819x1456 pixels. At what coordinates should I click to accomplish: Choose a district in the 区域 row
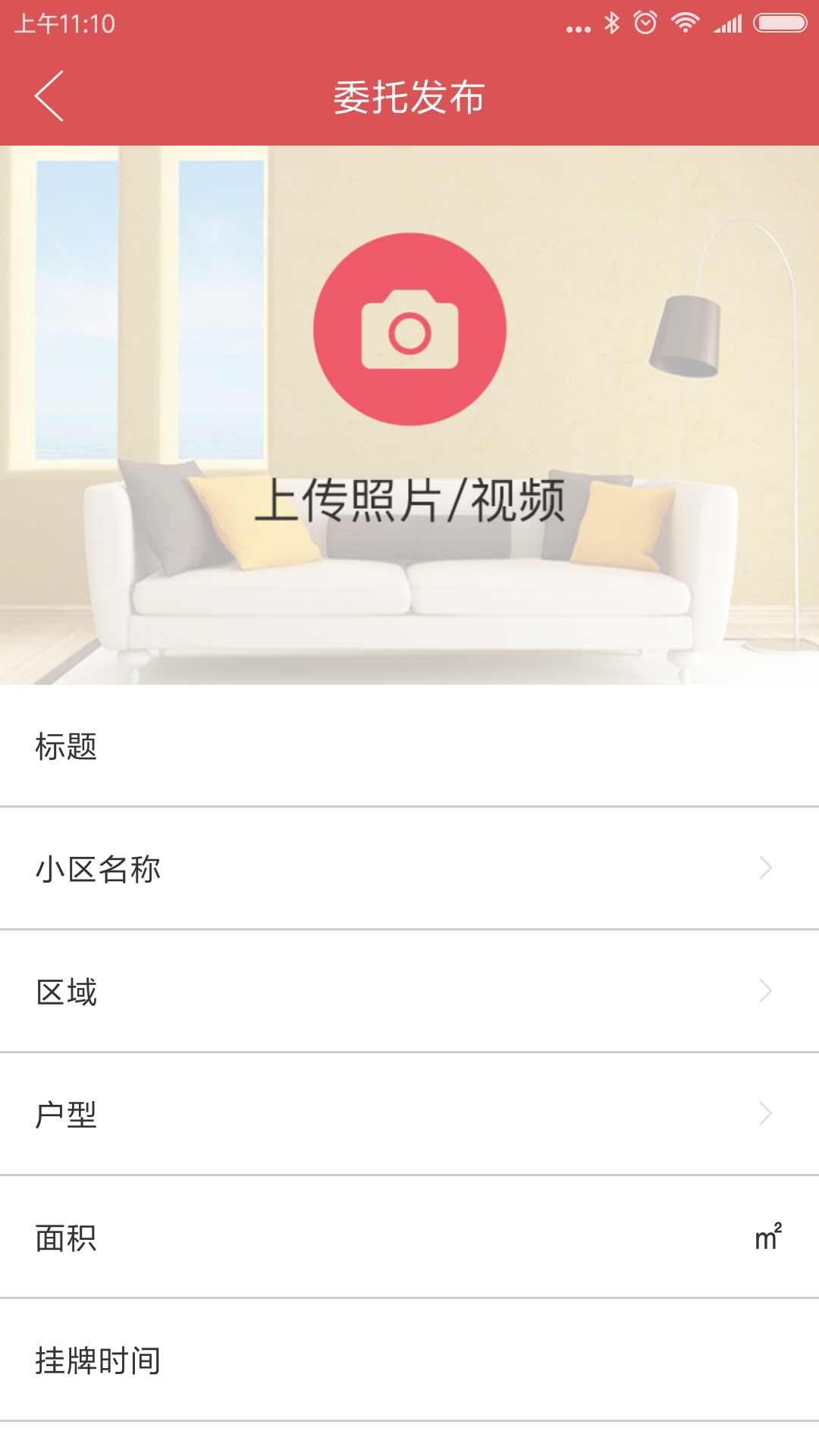[409, 992]
